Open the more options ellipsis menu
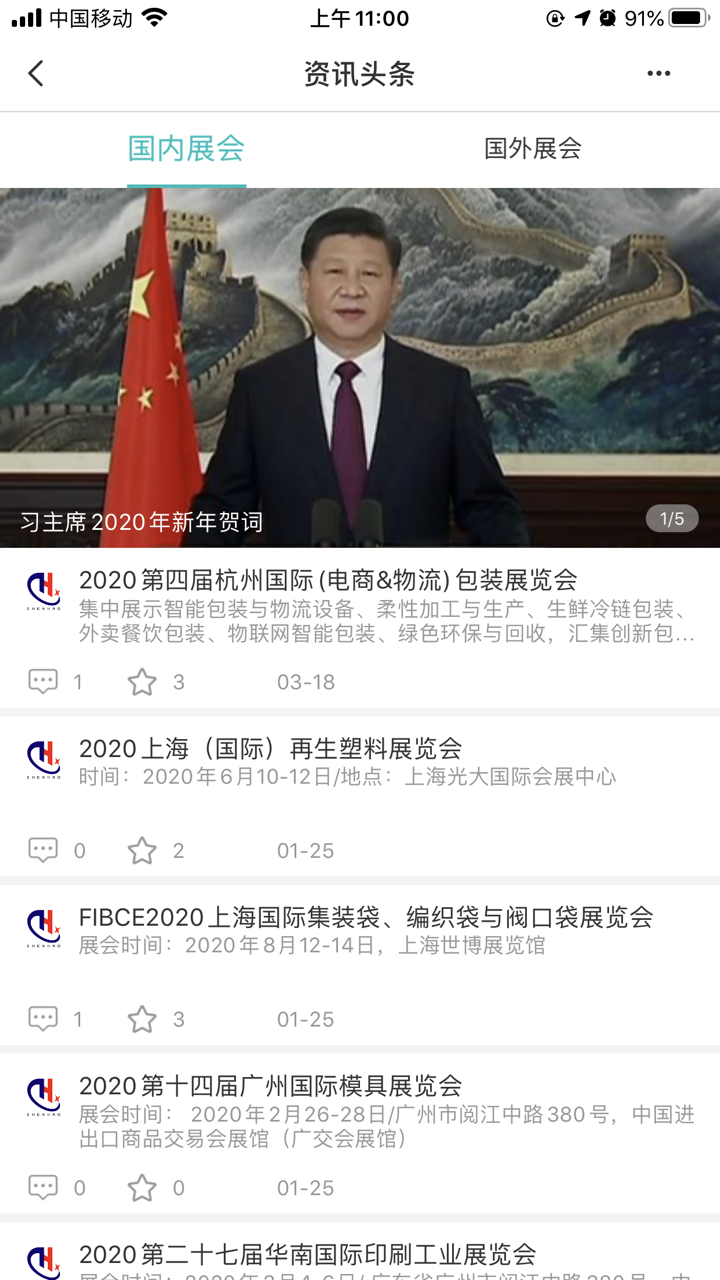 pyautogui.click(x=658, y=73)
